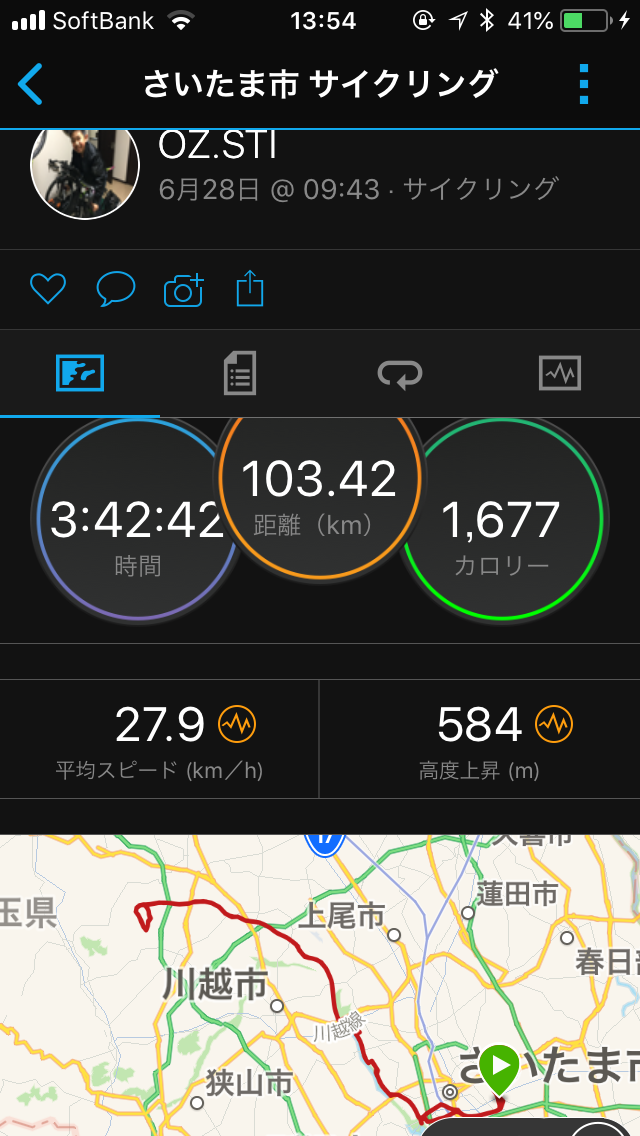Open comments on this activity

pyautogui.click(x=116, y=289)
